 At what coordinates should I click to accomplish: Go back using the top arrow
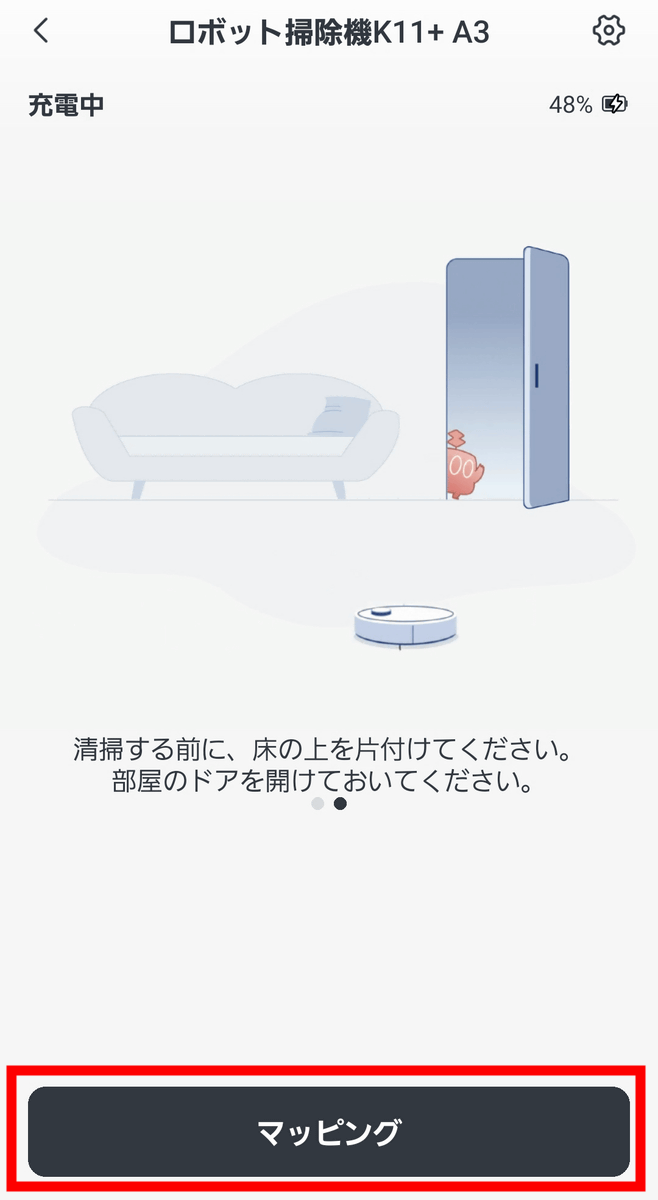pos(41,31)
